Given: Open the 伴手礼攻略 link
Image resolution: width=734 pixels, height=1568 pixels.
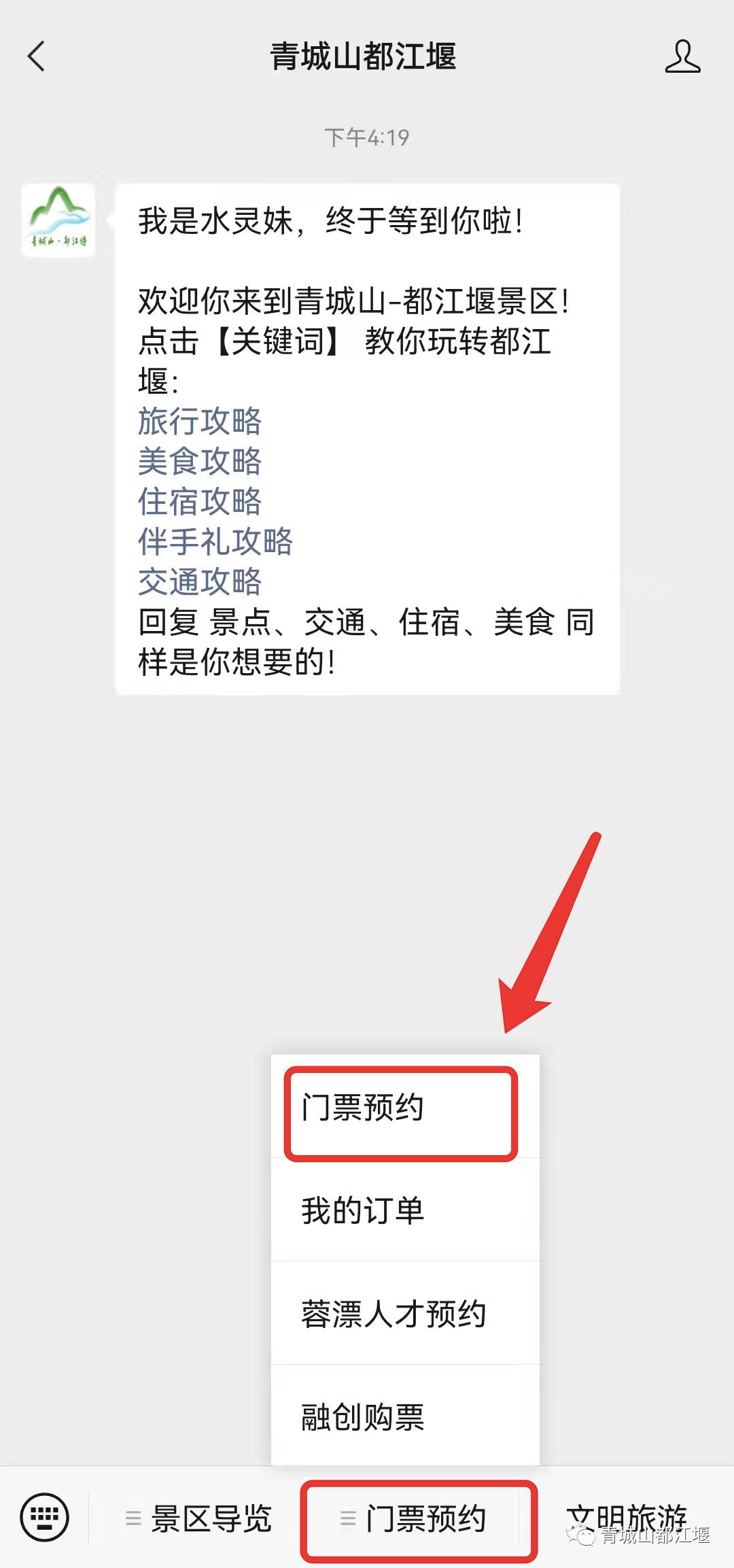Looking at the screenshot, I should 215,541.
